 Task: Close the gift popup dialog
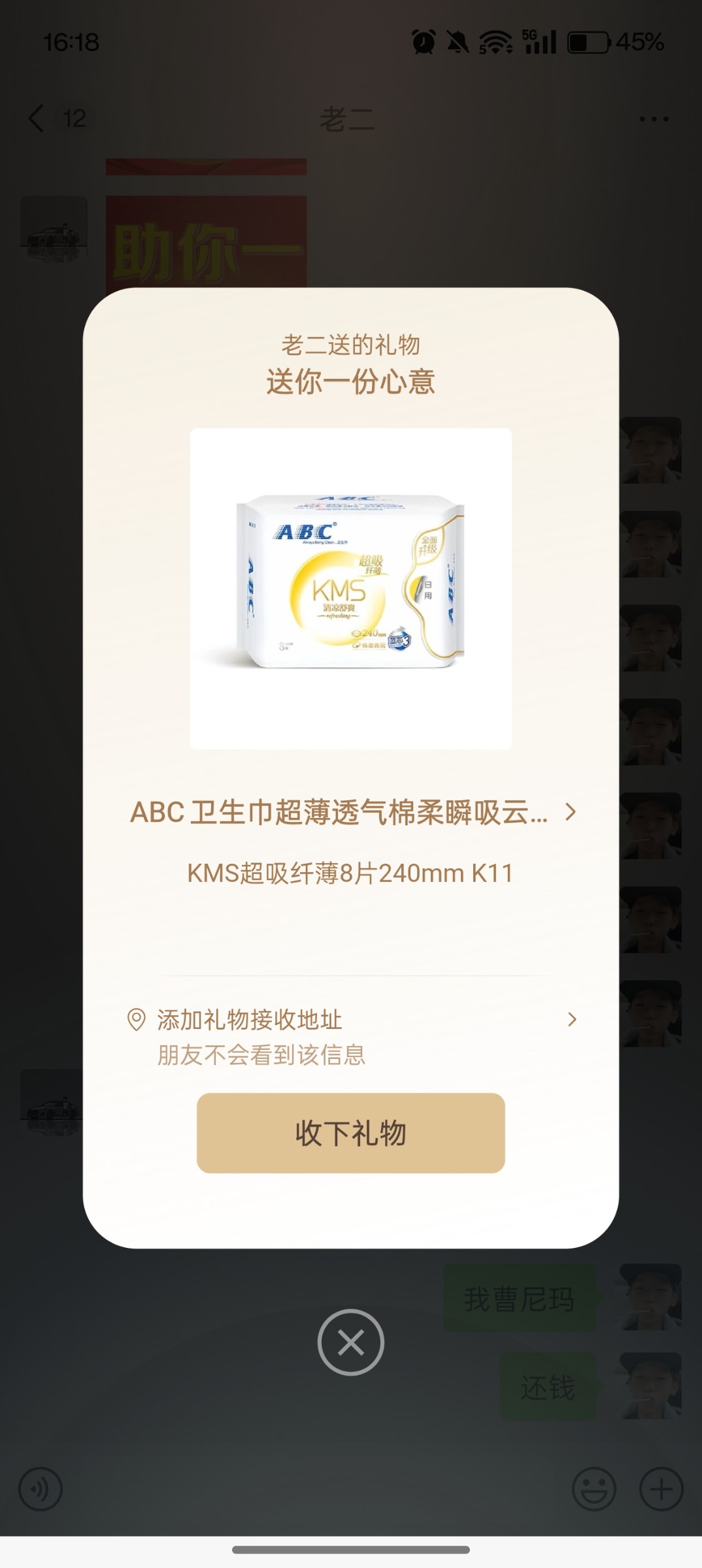pyautogui.click(x=350, y=1342)
